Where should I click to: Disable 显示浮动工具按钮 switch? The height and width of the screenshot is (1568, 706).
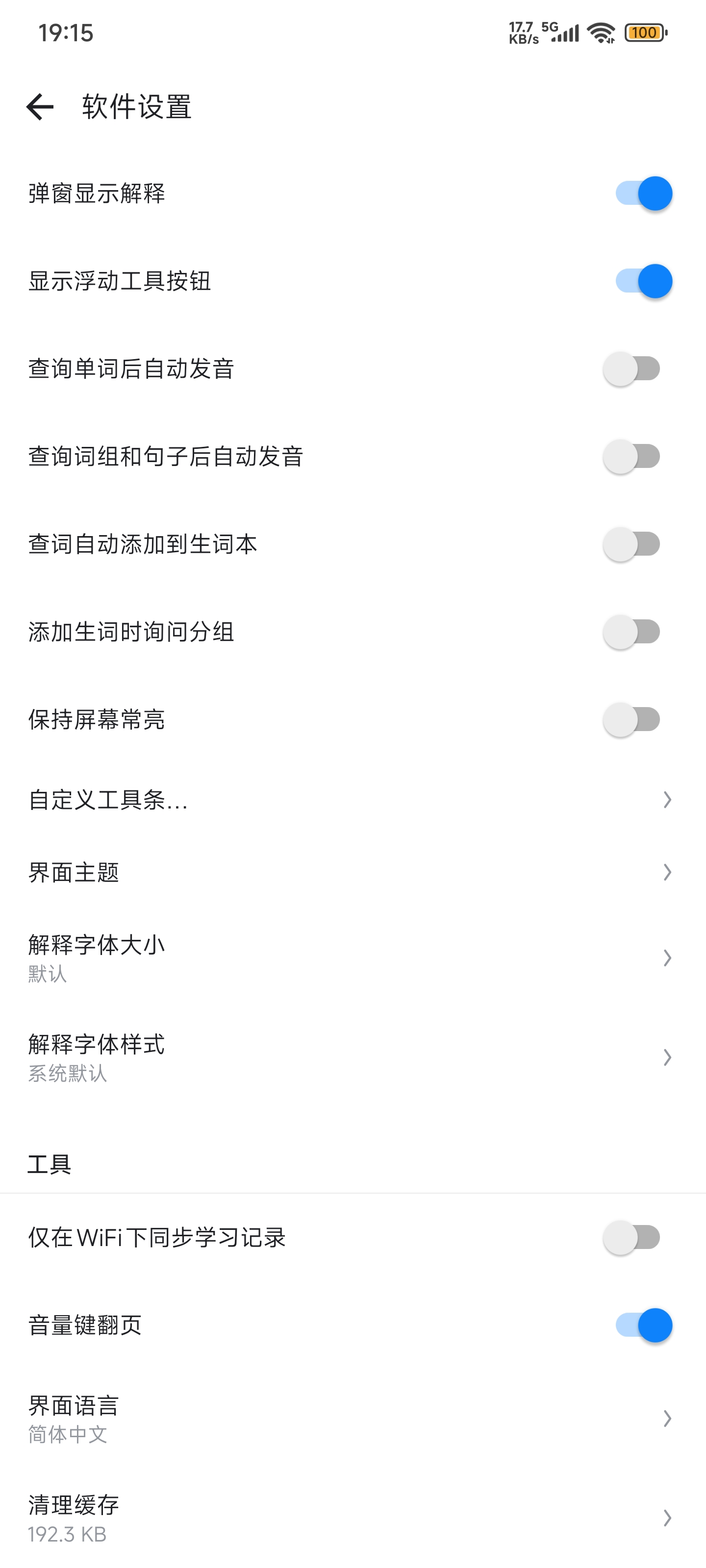pyautogui.click(x=643, y=281)
